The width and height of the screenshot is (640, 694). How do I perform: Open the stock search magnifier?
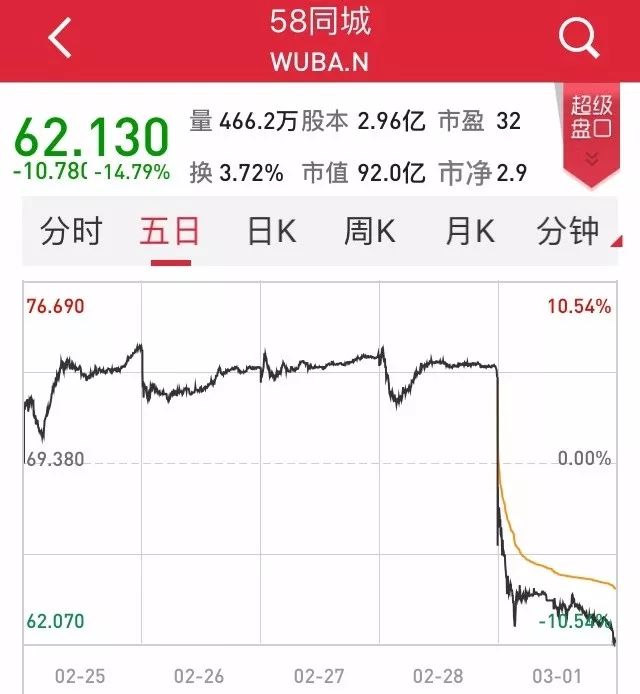click(579, 40)
